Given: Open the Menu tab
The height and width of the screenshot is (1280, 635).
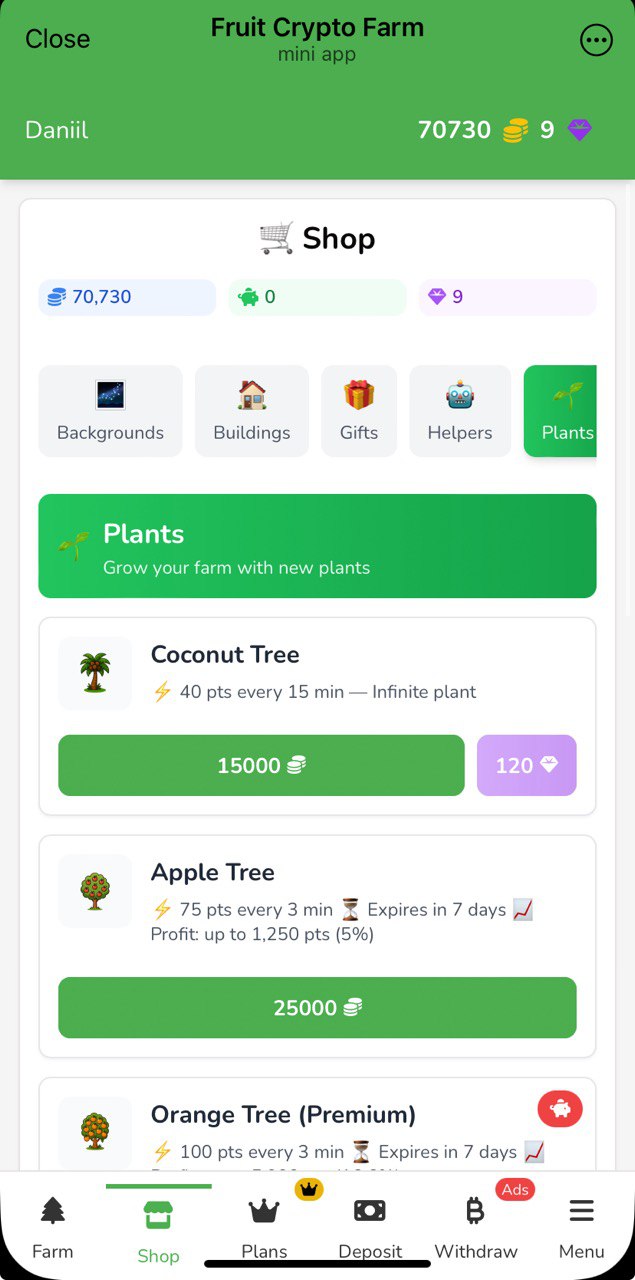Looking at the screenshot, I should 581,1227.
